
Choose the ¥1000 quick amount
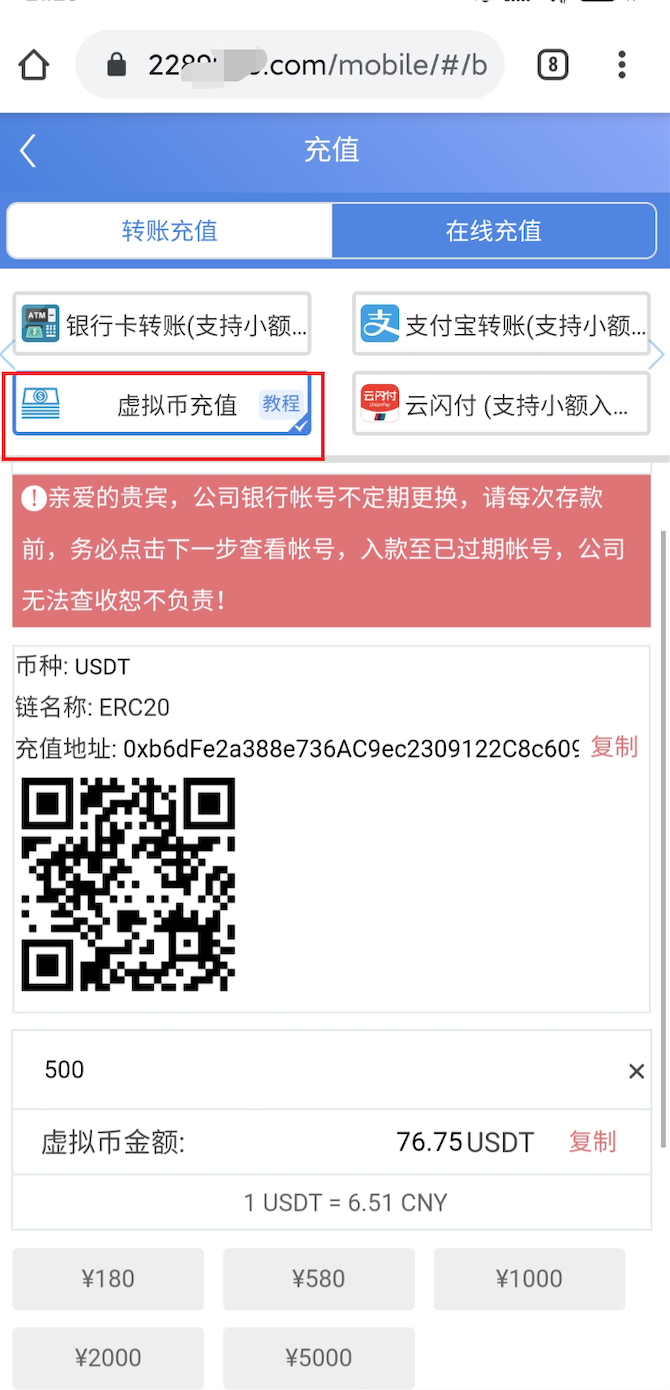[529, 1279]
